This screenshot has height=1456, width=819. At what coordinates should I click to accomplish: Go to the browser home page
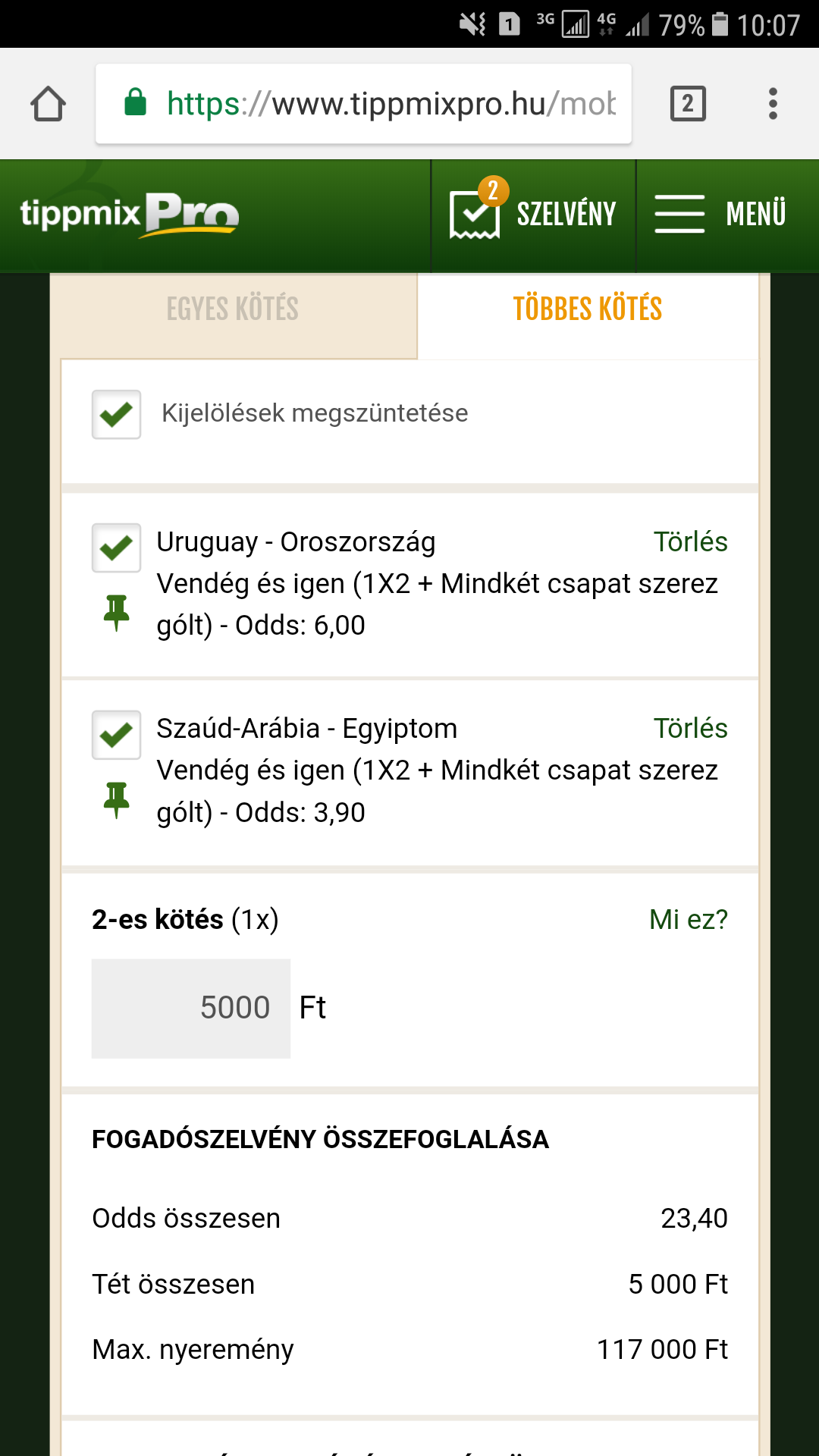click(x=48, y=104)
